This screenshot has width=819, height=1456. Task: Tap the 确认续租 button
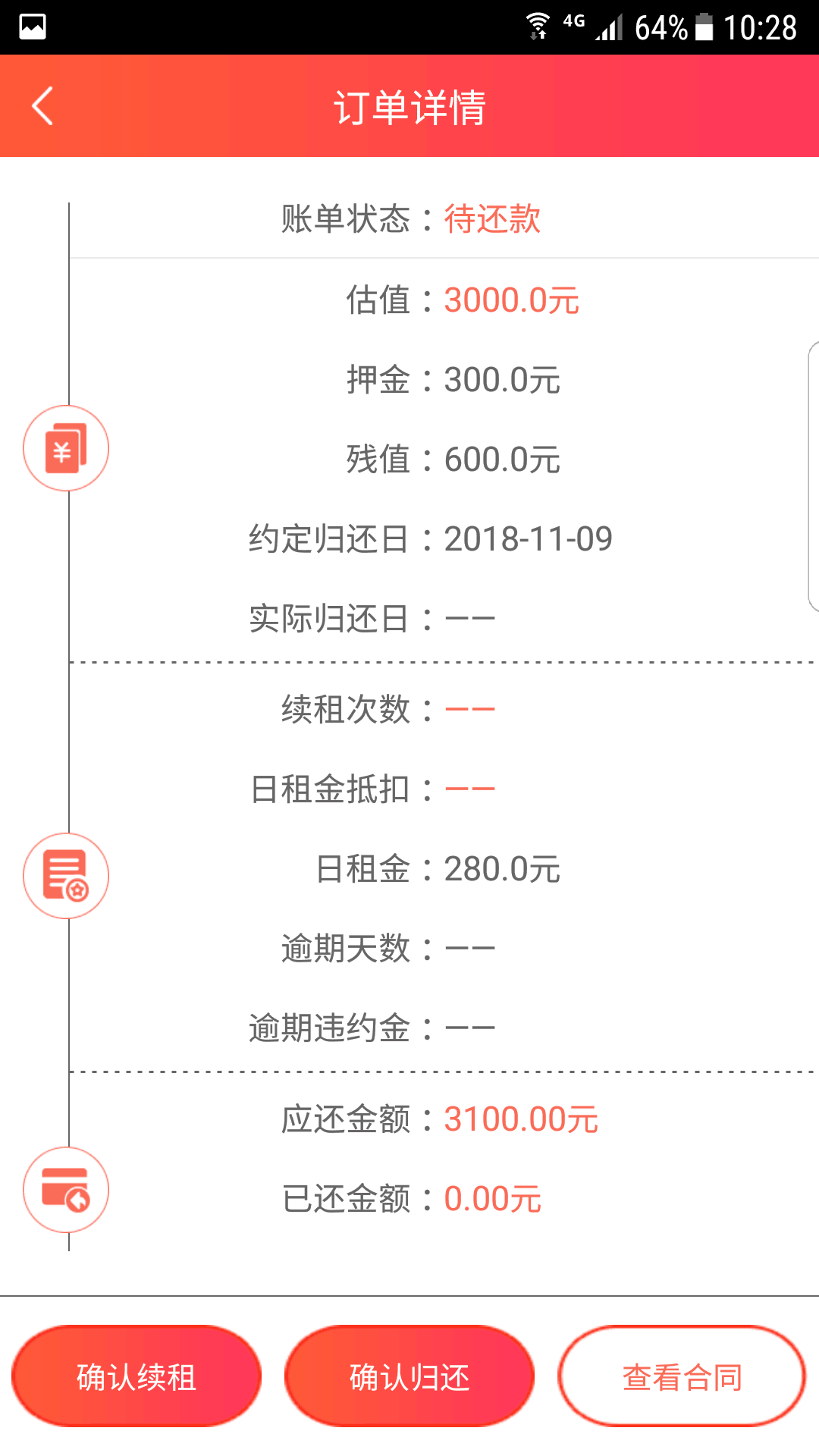click(x=136, y=1376)
